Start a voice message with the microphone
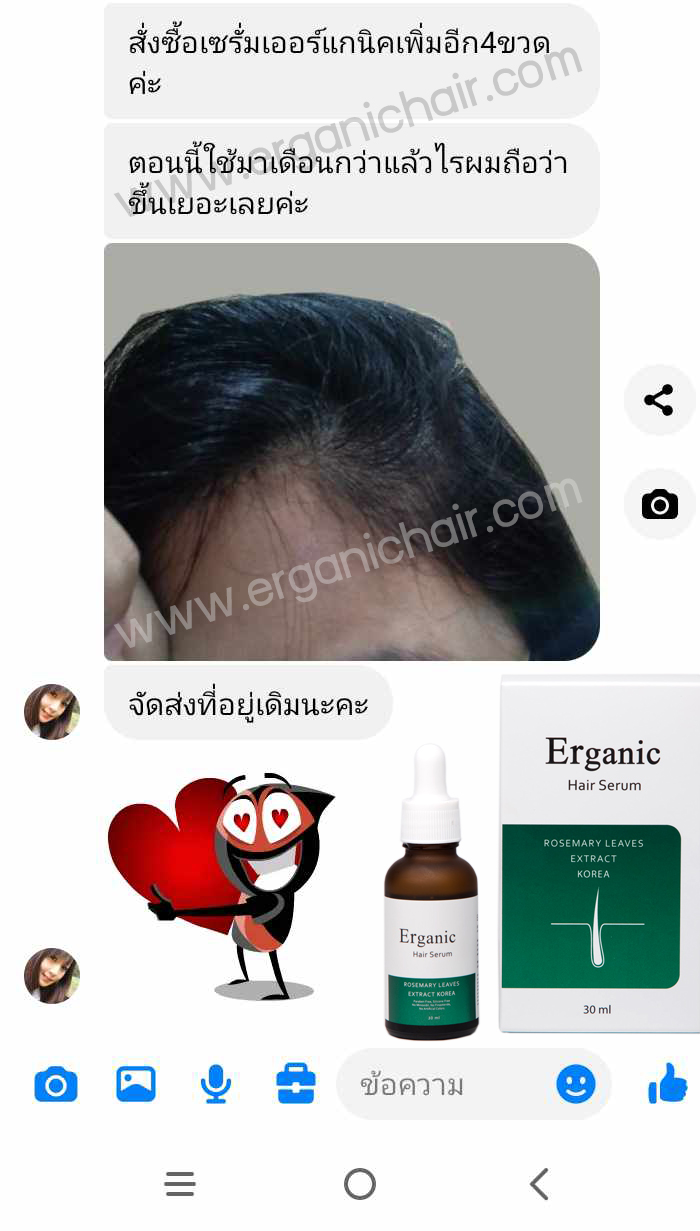This screenshot has height=1231, width=700. point(216,1084)
